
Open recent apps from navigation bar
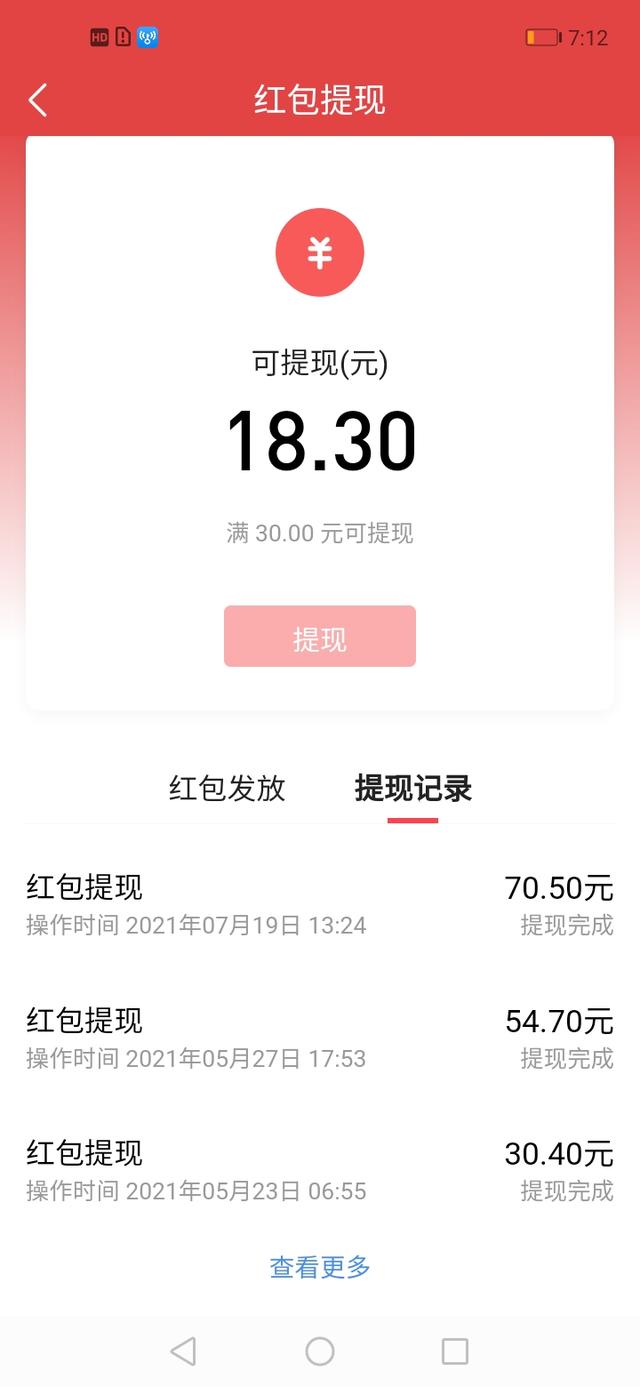pos(455,1351)
